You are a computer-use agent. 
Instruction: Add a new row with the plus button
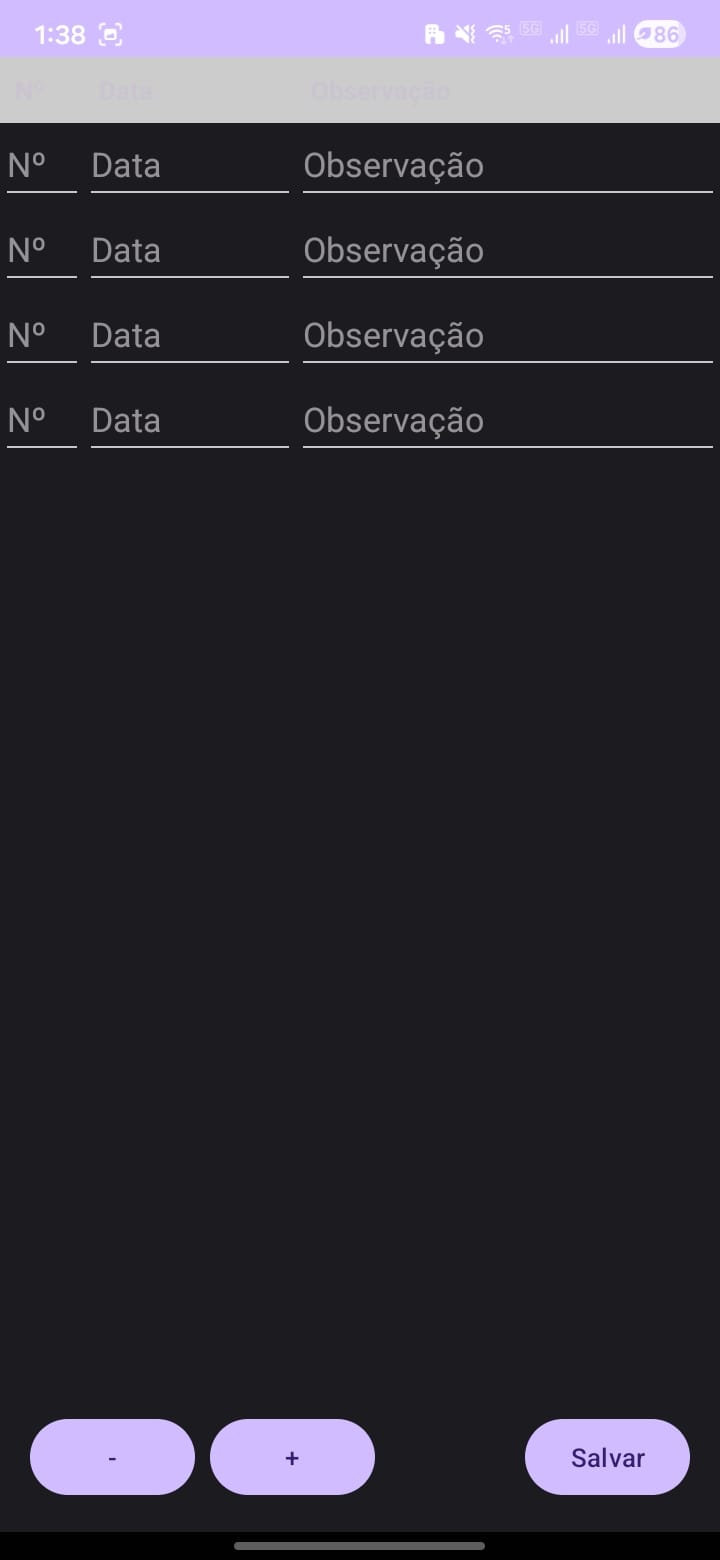coord(292,1457)
